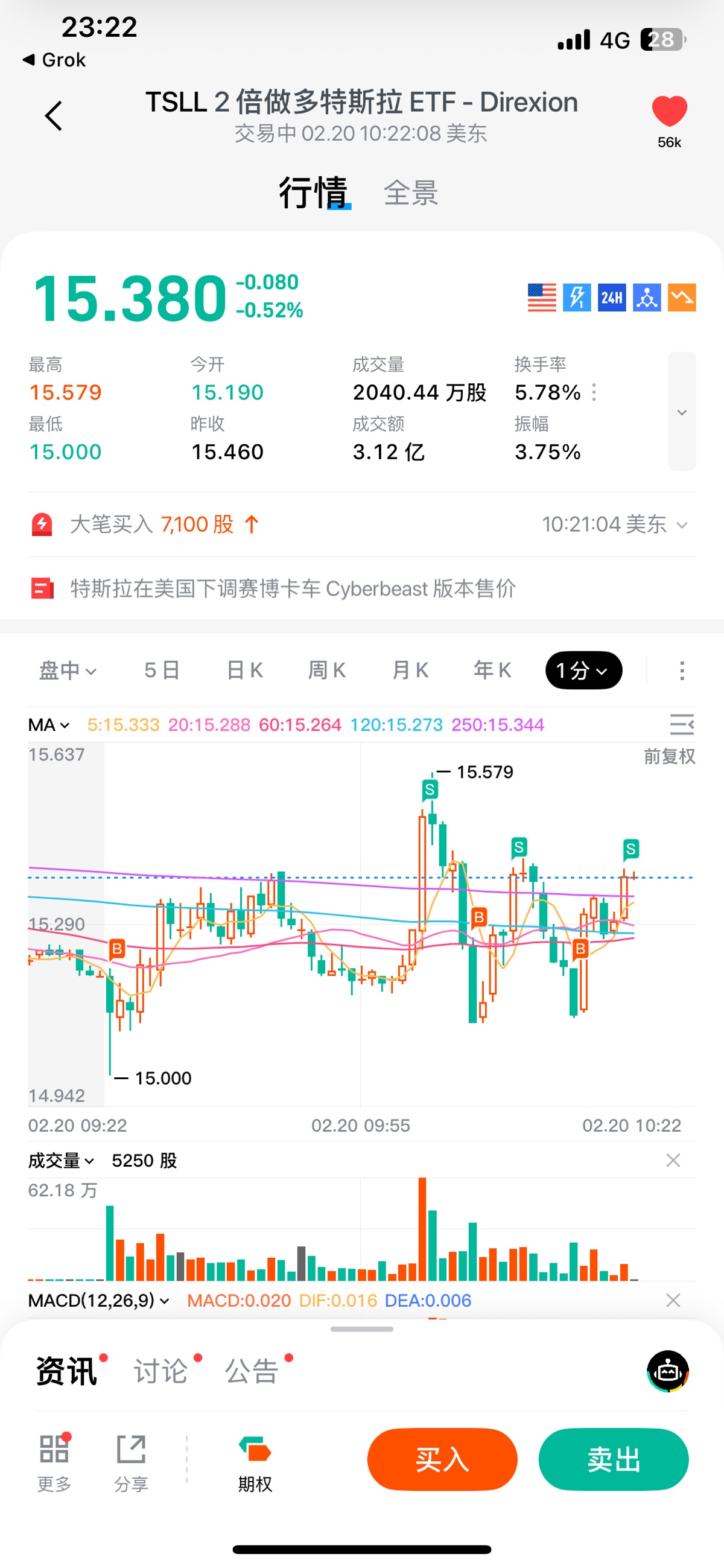
Task: Close the MACD indicator panel
Action: (x=673, y=1300)
